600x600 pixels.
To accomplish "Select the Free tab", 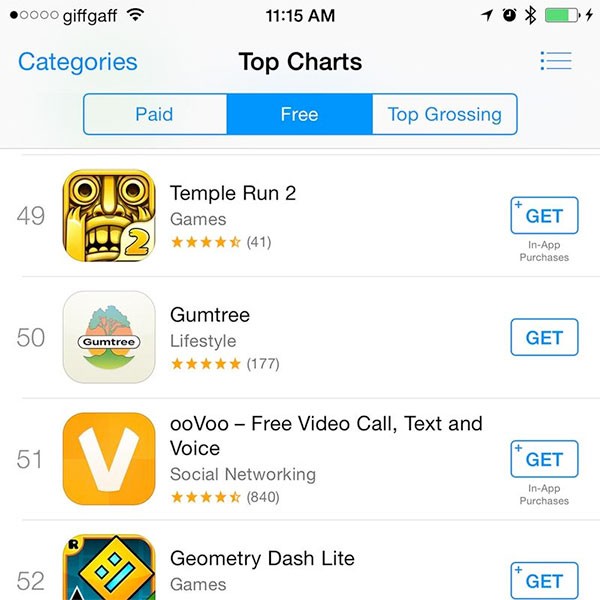I will click(299, 114).
